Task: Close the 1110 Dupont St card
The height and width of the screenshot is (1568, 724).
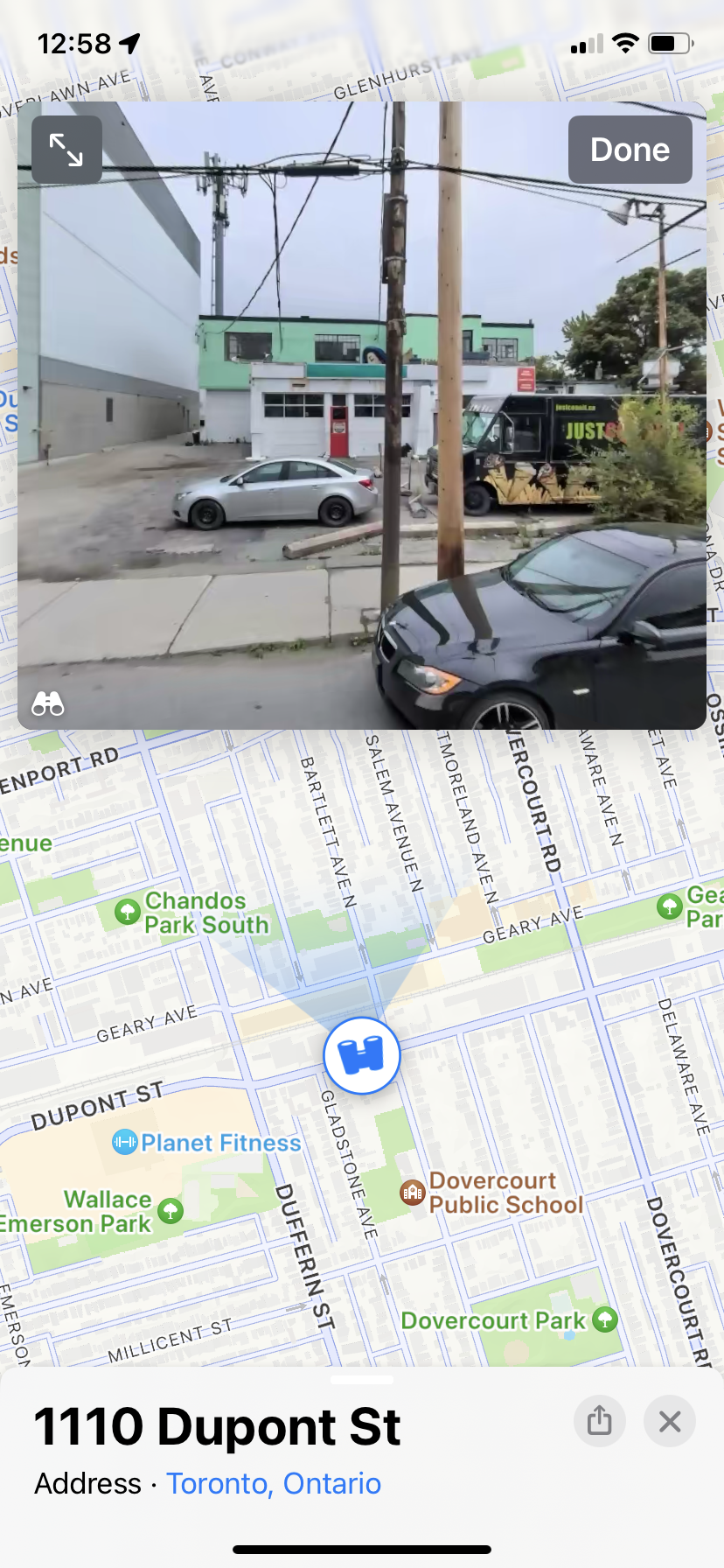Action: (x=670, y=1421)
